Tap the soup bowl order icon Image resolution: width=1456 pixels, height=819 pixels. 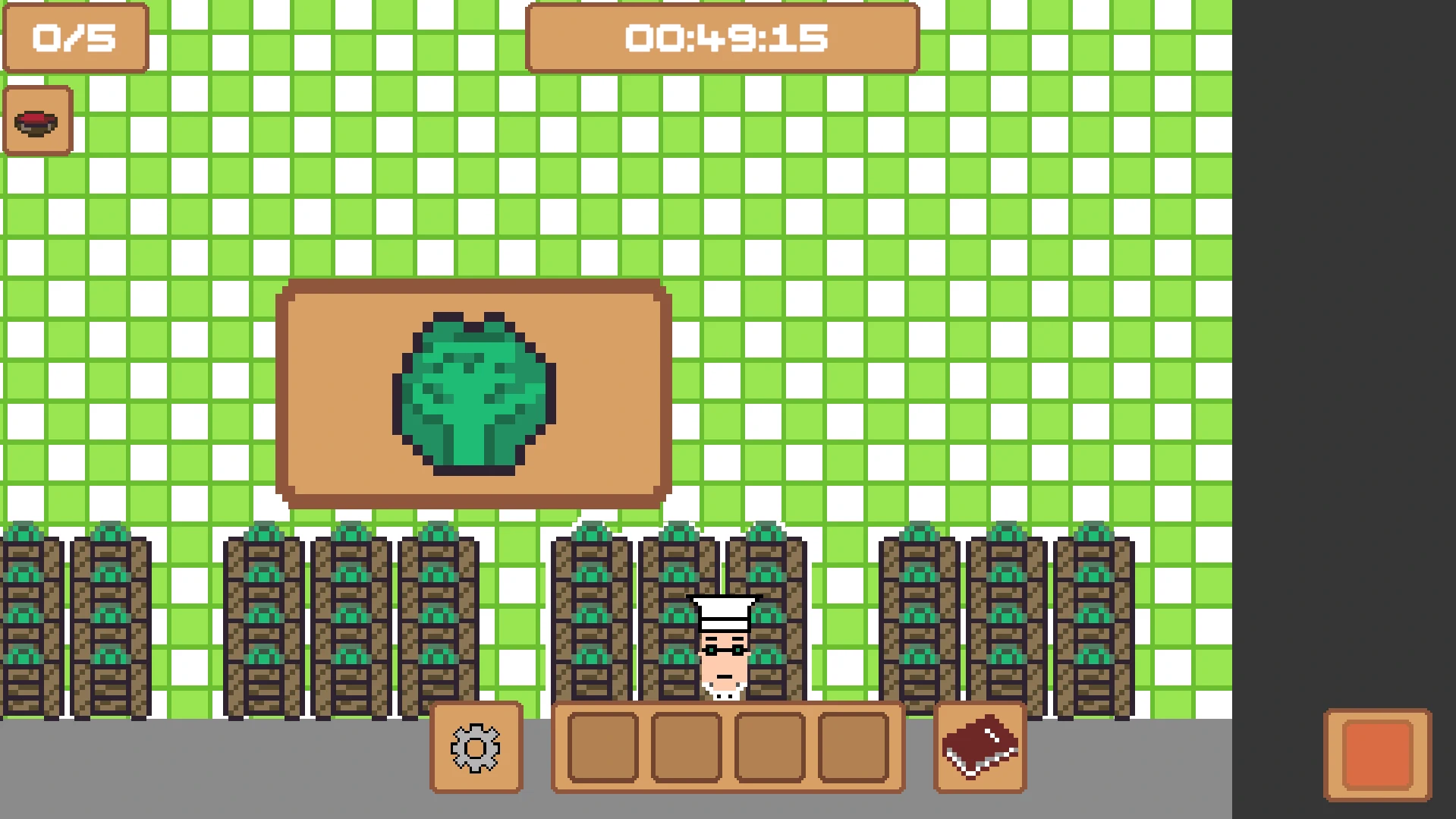coord(37,121)
